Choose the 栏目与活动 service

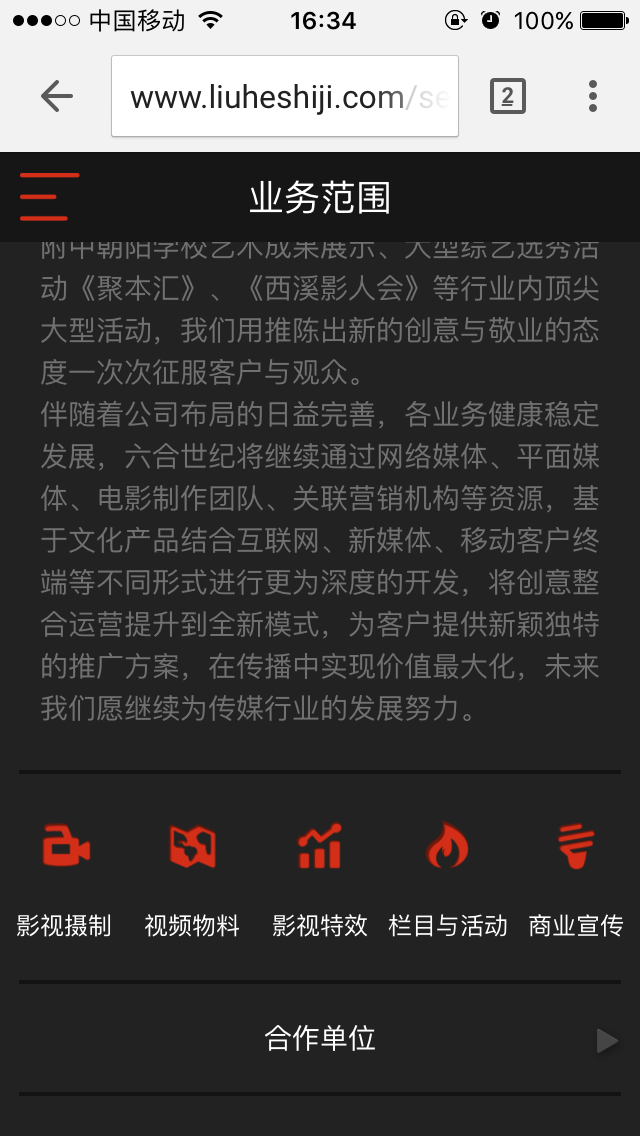coord(448,879)
